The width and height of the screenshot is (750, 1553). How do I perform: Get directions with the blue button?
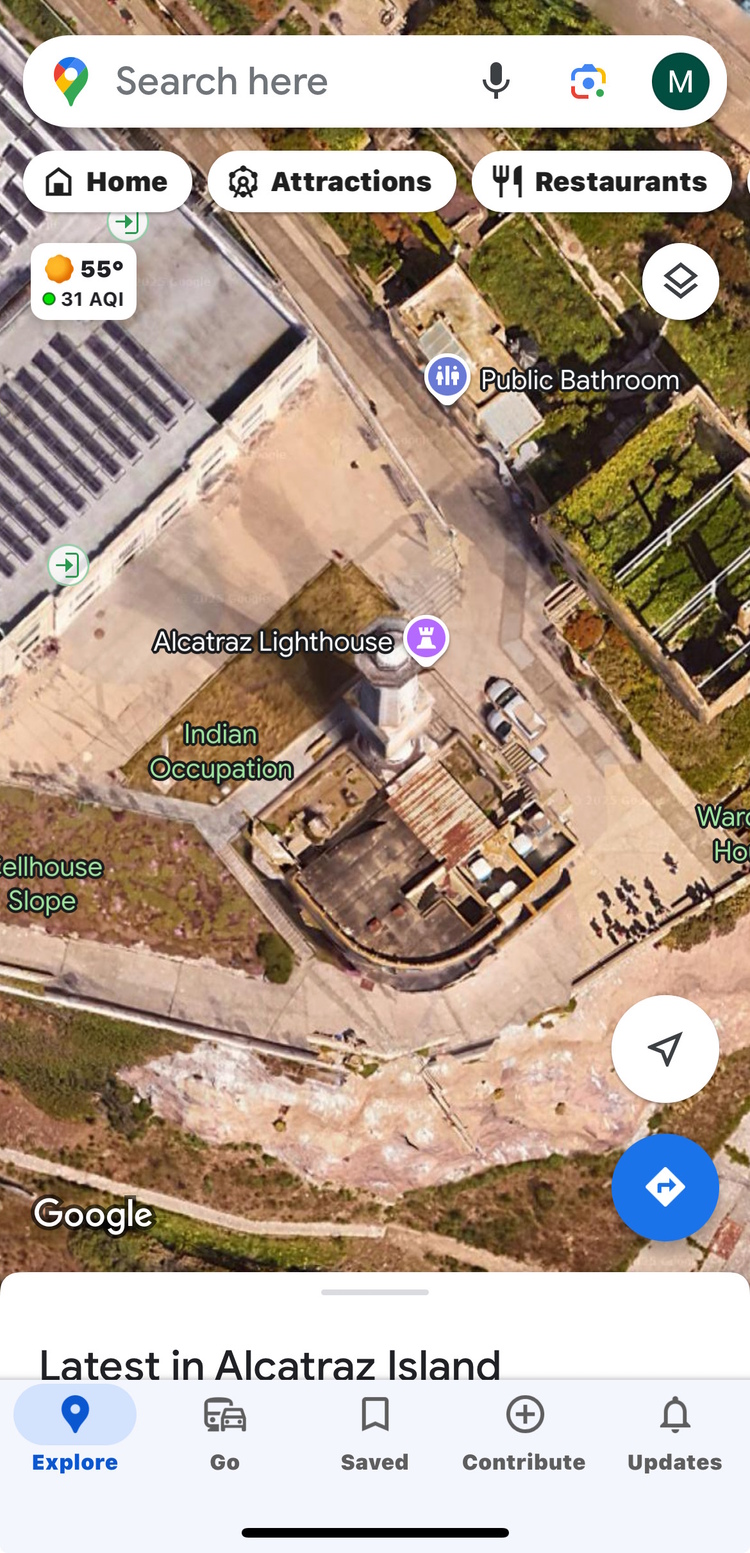click(665, 1187)
